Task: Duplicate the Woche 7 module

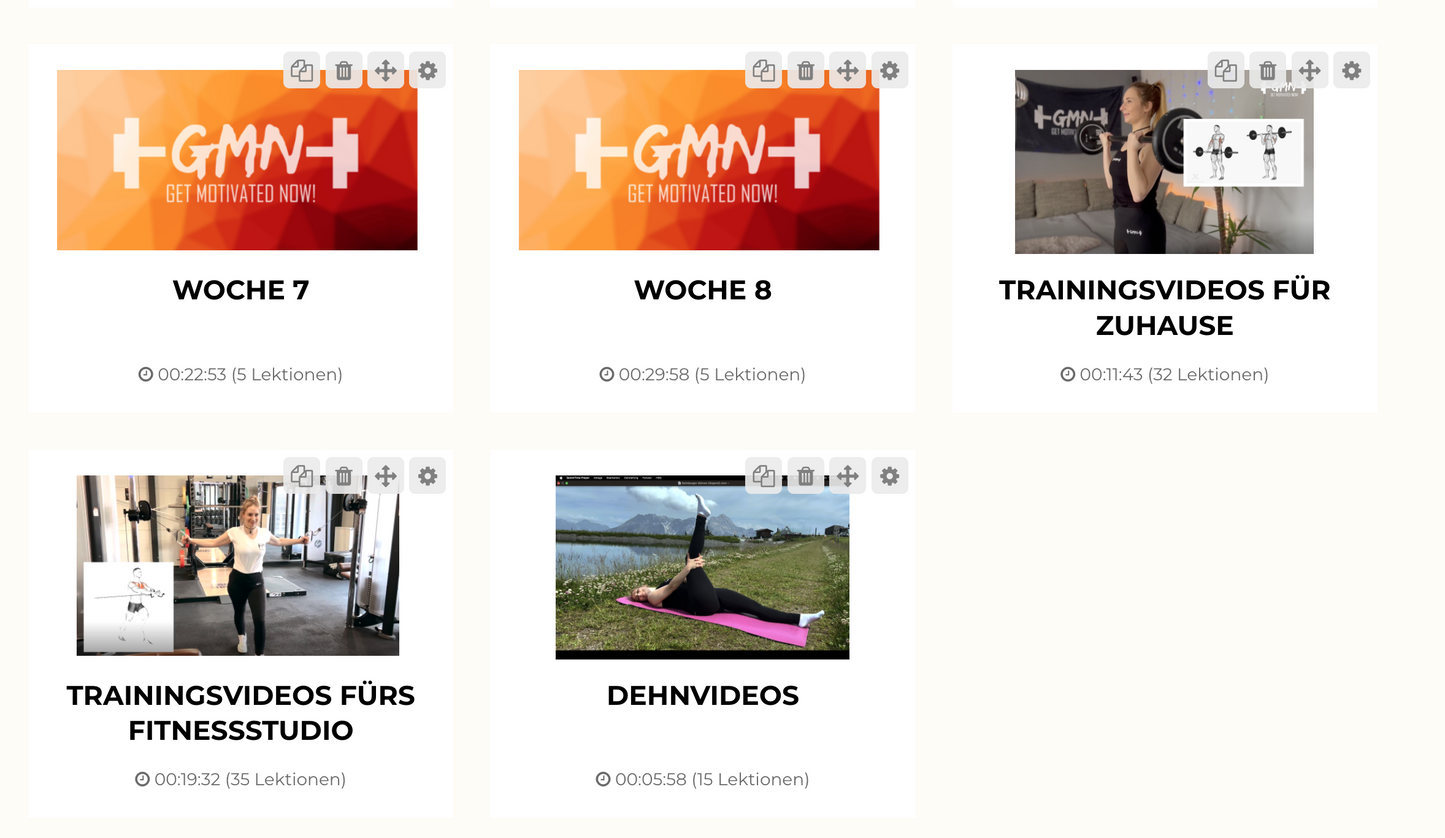Action: [x=302, y=71]
